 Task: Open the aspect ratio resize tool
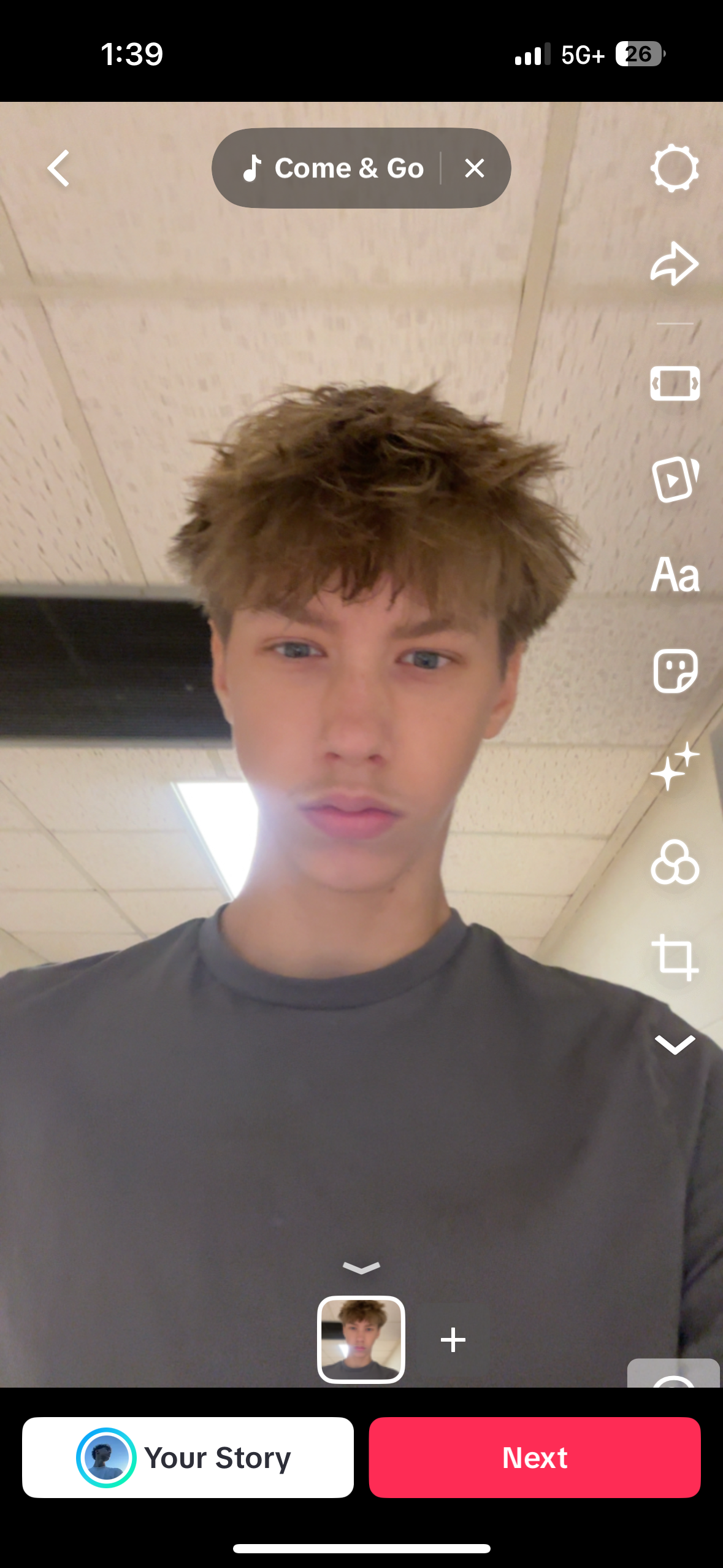click(675, 383)
